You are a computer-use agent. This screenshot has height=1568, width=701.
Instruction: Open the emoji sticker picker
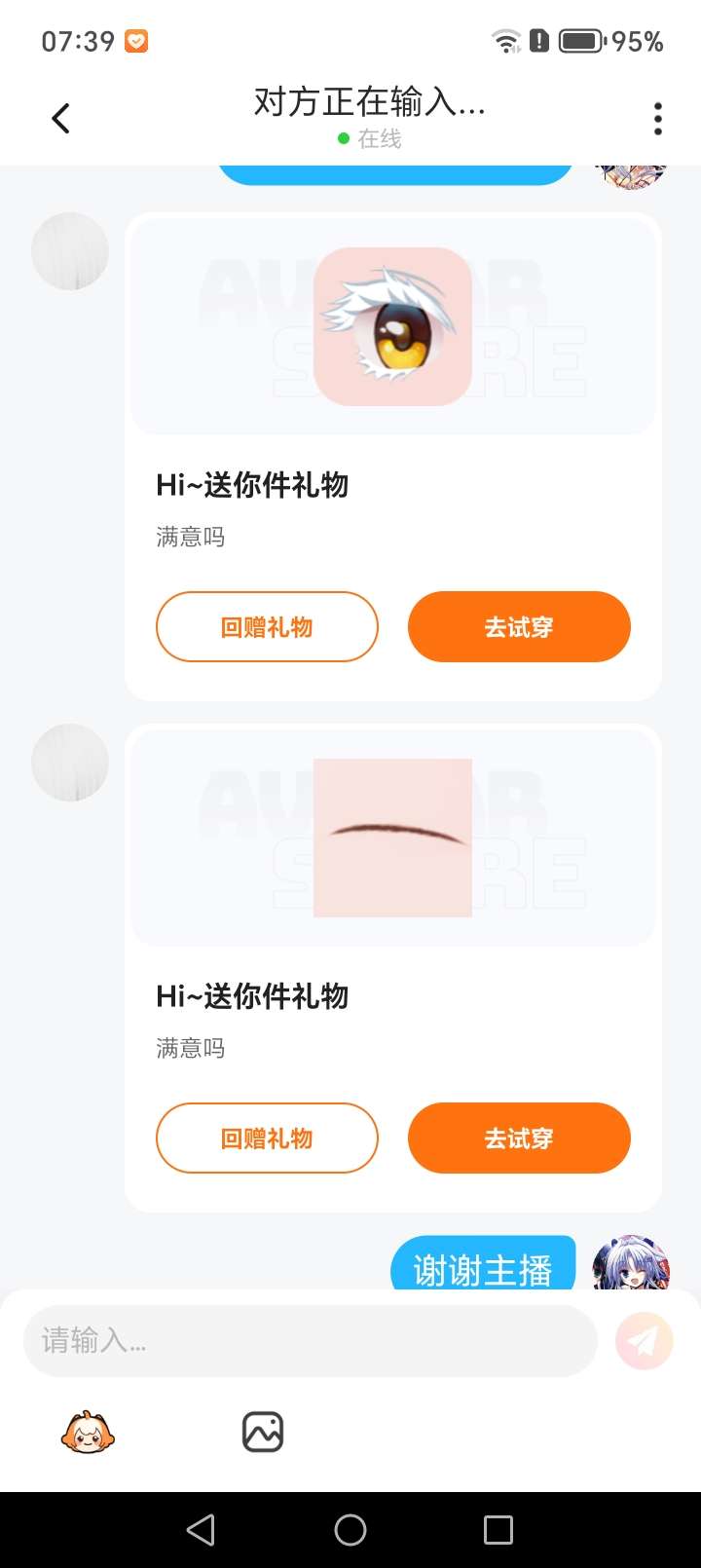(88, 1433)
